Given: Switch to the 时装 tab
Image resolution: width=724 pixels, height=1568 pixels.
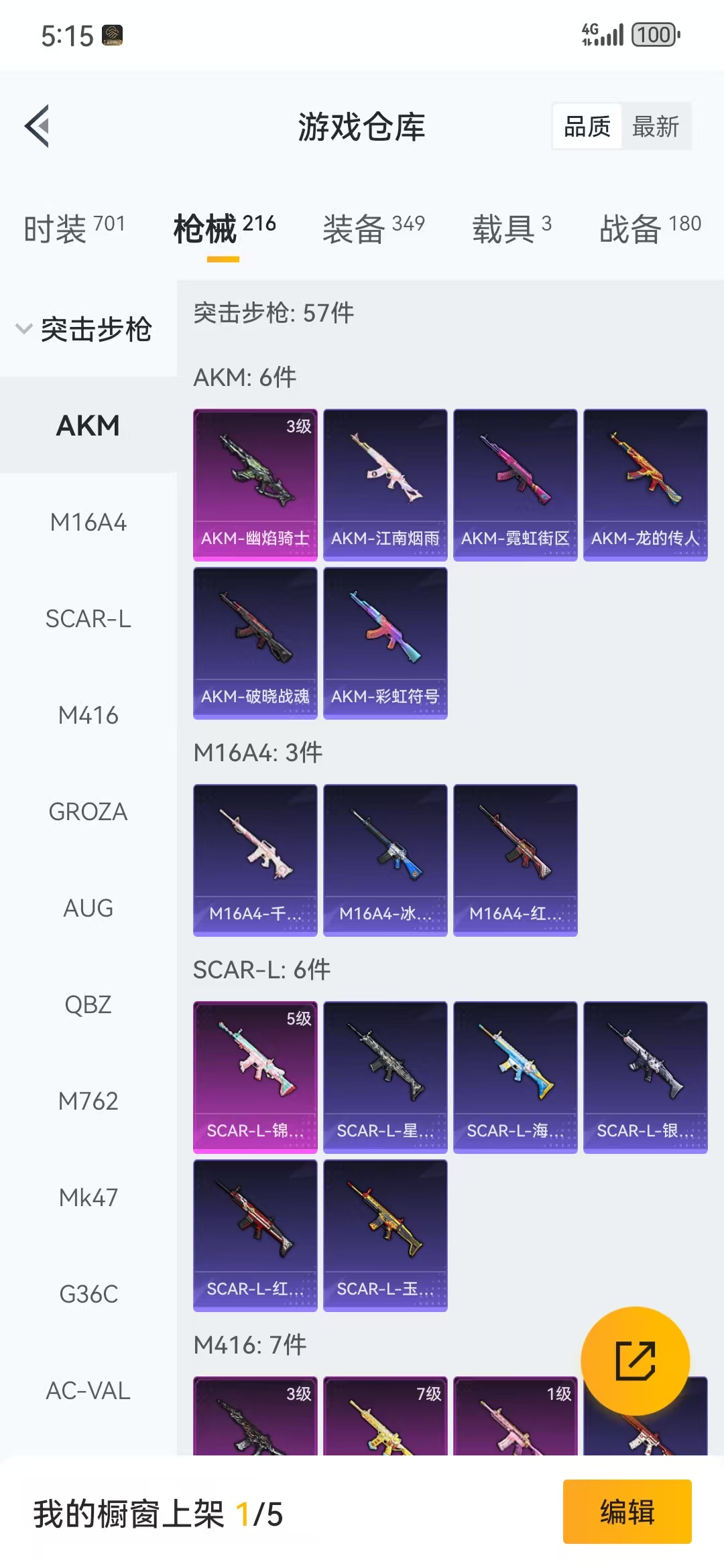Looking at the screenshot, I should coord(74,229).
